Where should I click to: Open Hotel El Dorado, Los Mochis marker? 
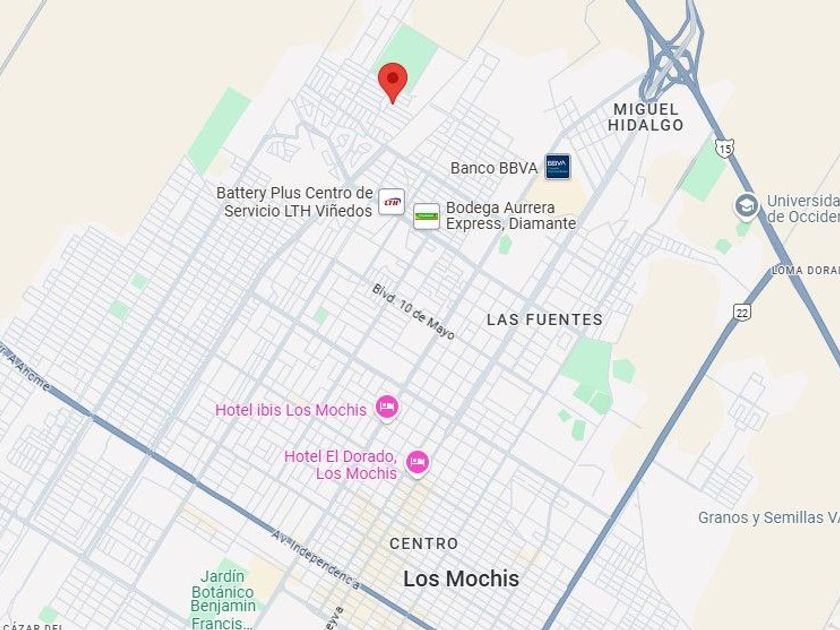point(418,463)
